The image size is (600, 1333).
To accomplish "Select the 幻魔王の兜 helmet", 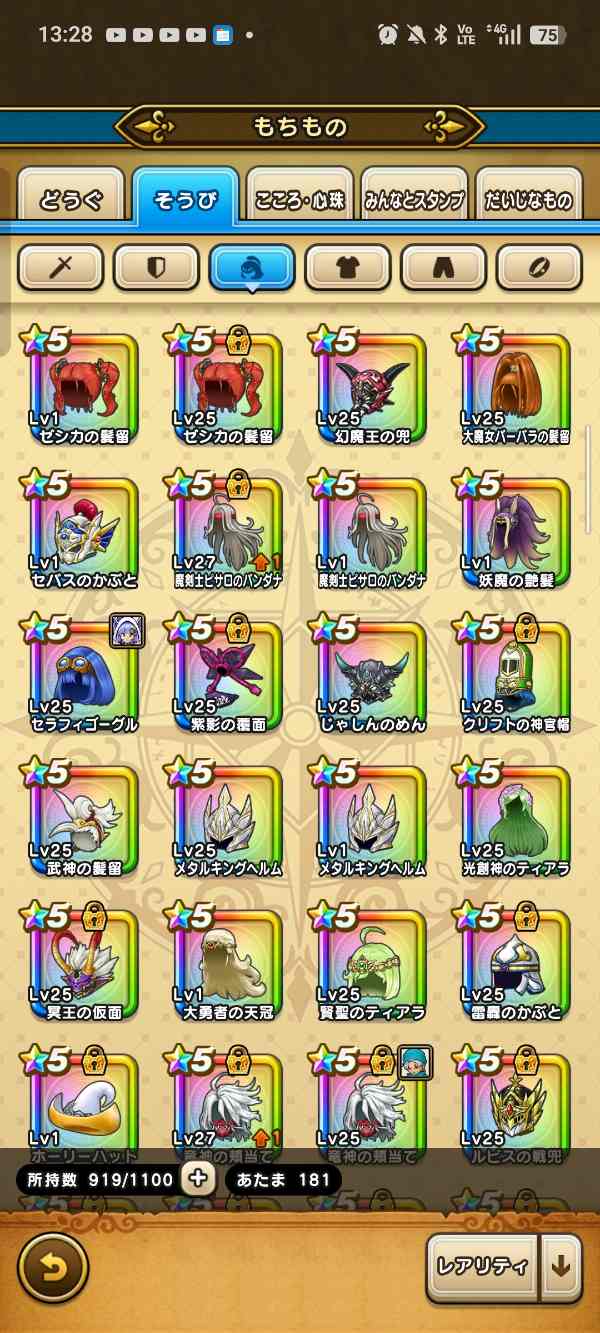I will 371,388.
